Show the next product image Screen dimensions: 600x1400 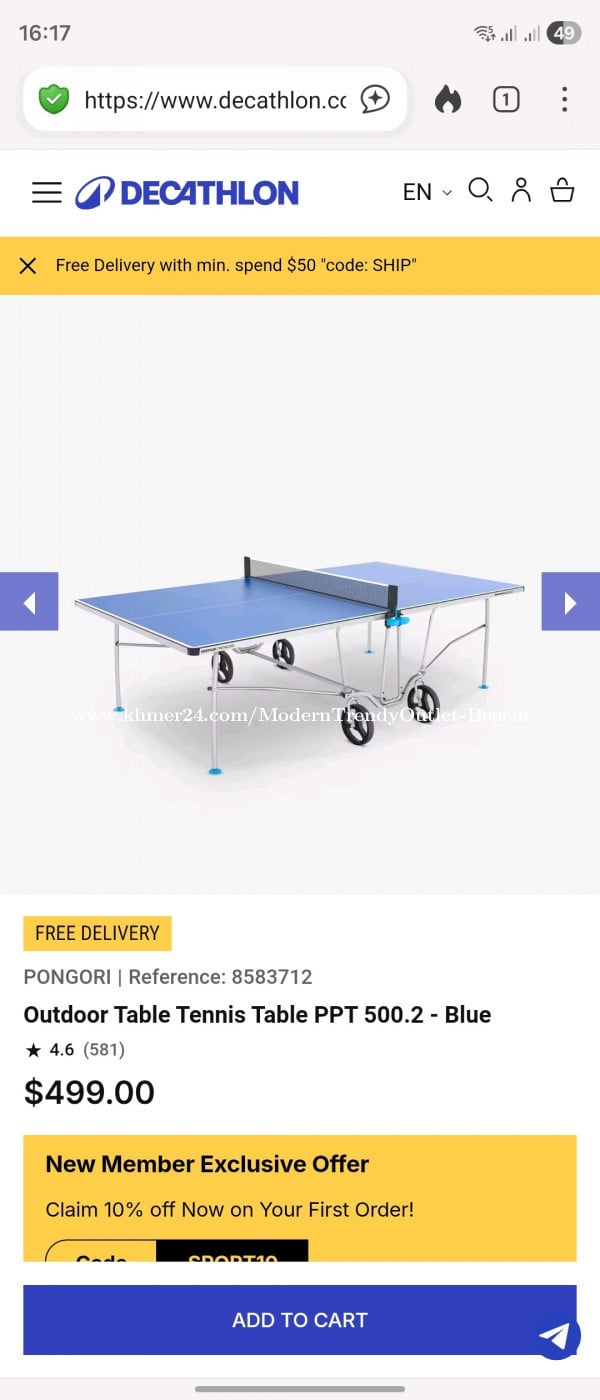click(570, 602)
